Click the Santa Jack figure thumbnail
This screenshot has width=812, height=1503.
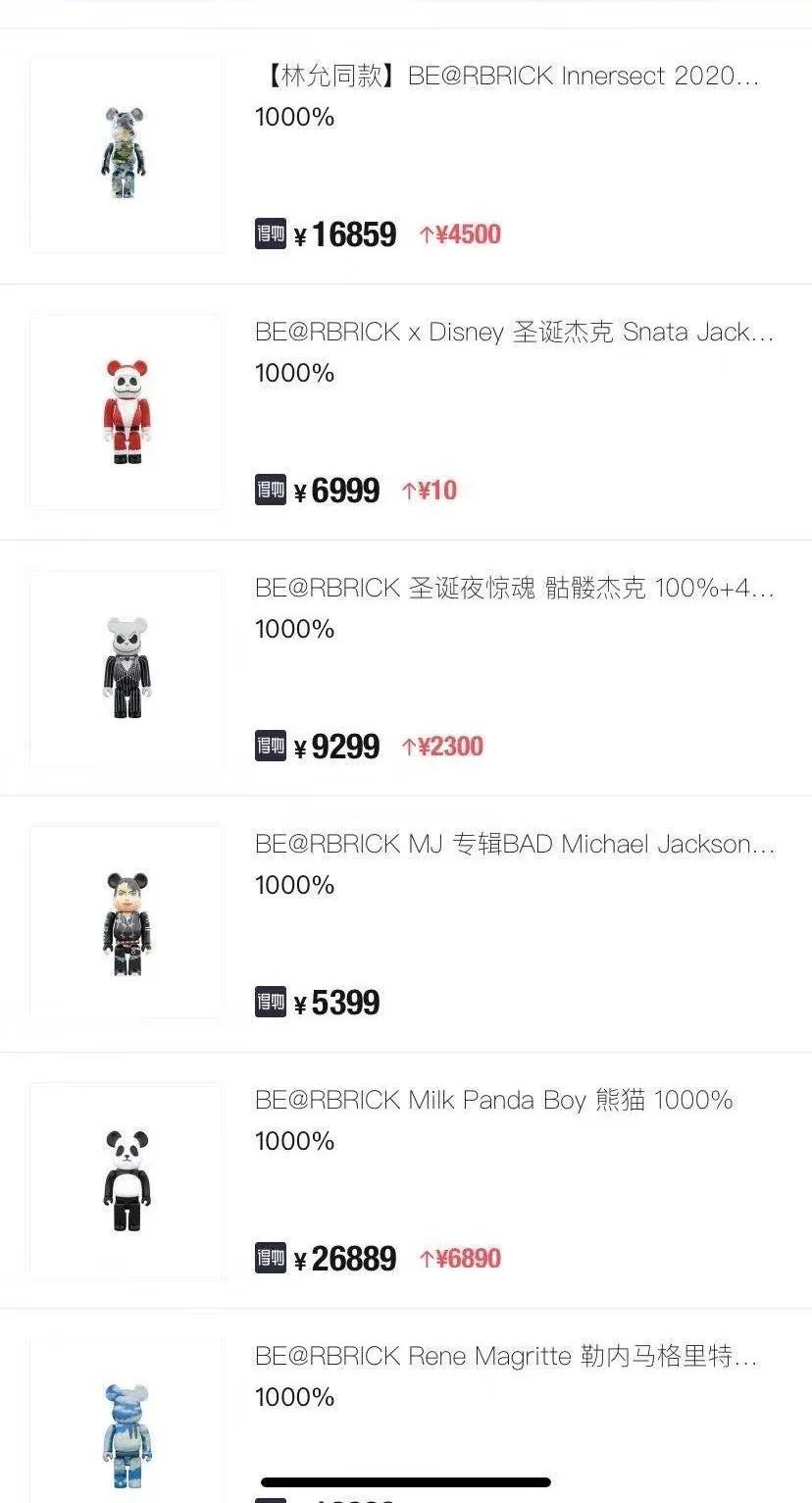pyautogui.click(x=126, y=412)
